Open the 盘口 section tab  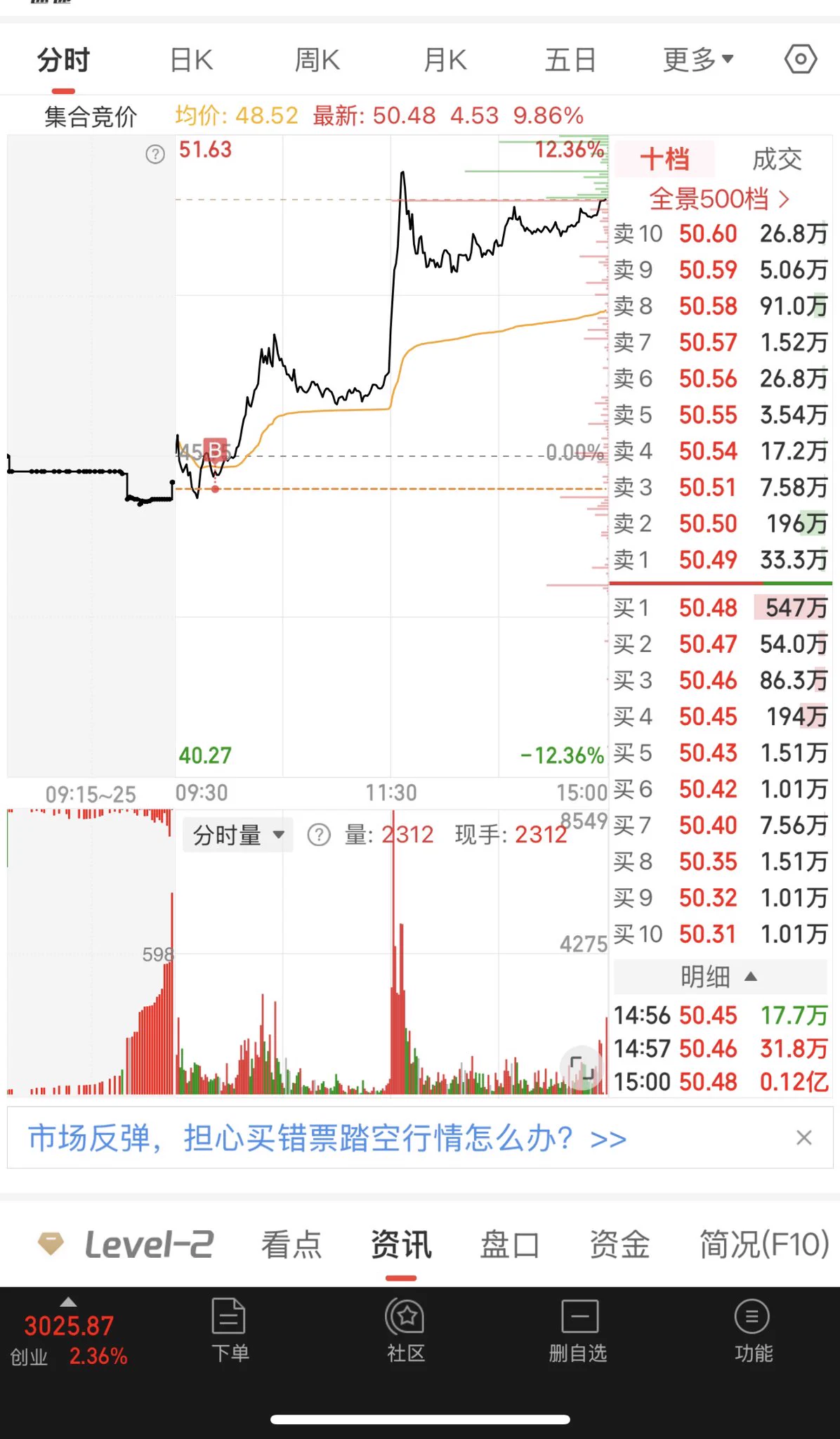[510, 1245]
